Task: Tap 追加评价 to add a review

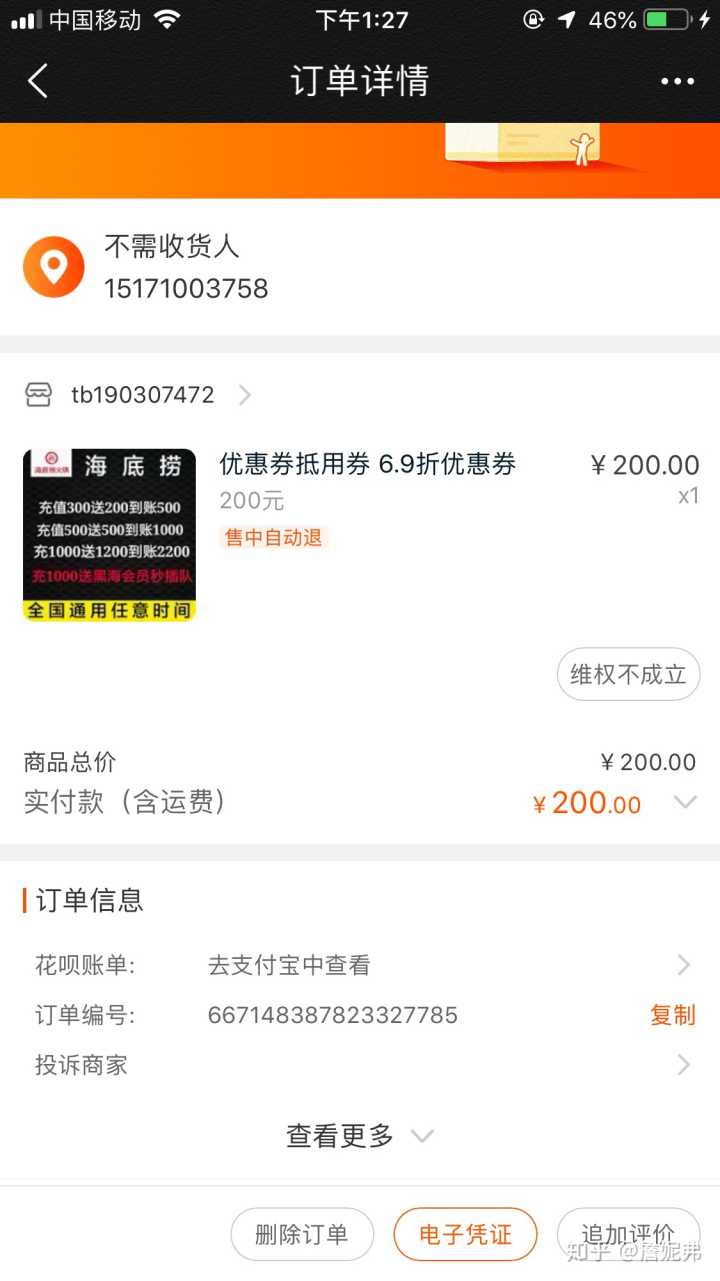Action: [628, 1234]
